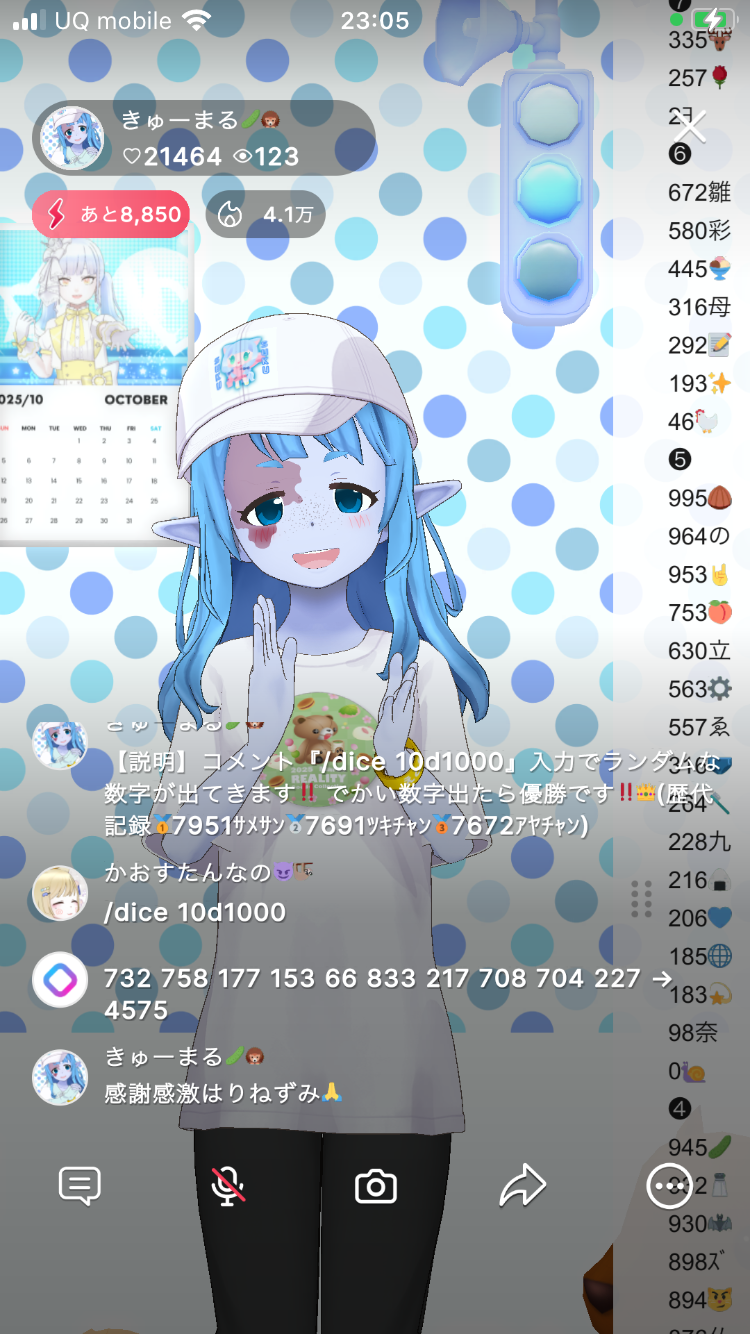Tap the dice bot's result avatar

[60, 980]
